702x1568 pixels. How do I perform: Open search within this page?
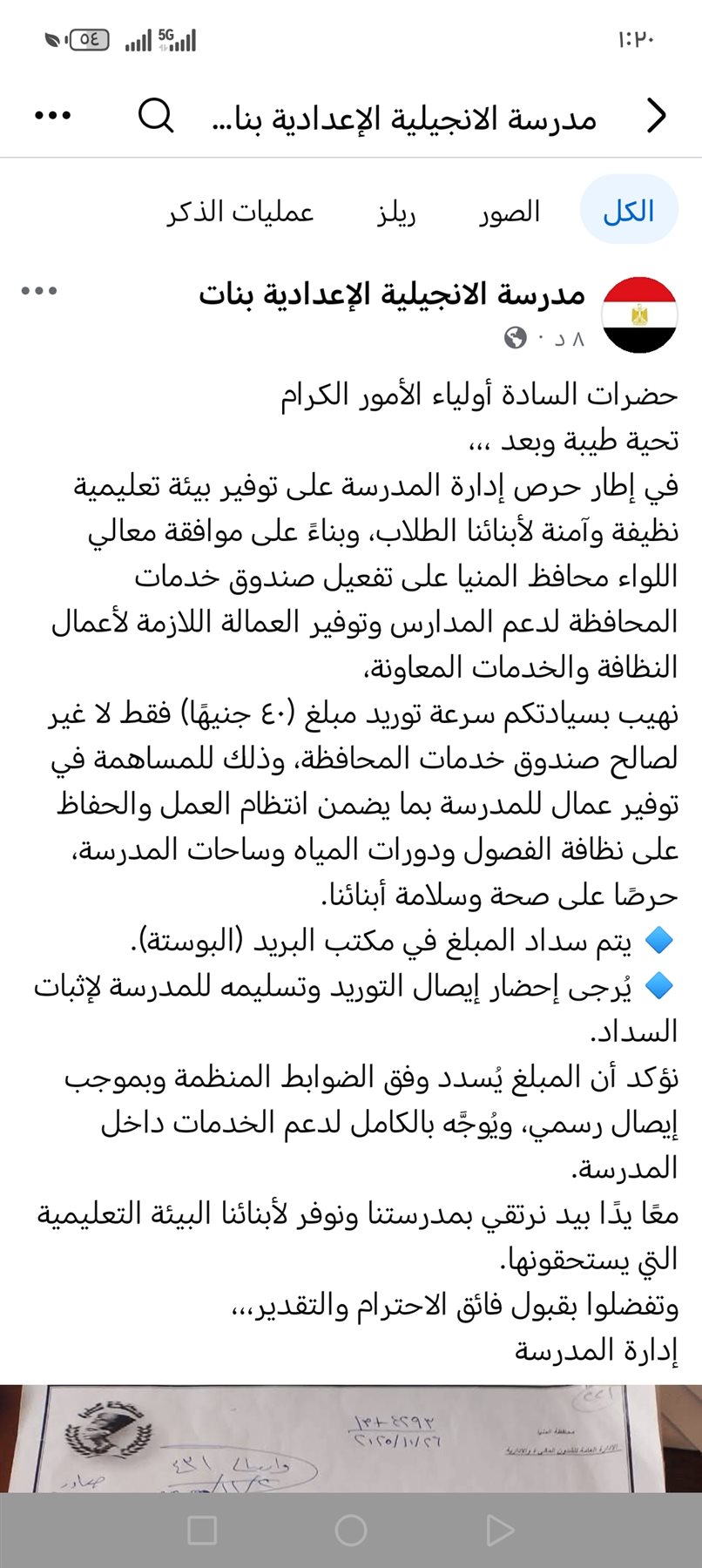157,116
